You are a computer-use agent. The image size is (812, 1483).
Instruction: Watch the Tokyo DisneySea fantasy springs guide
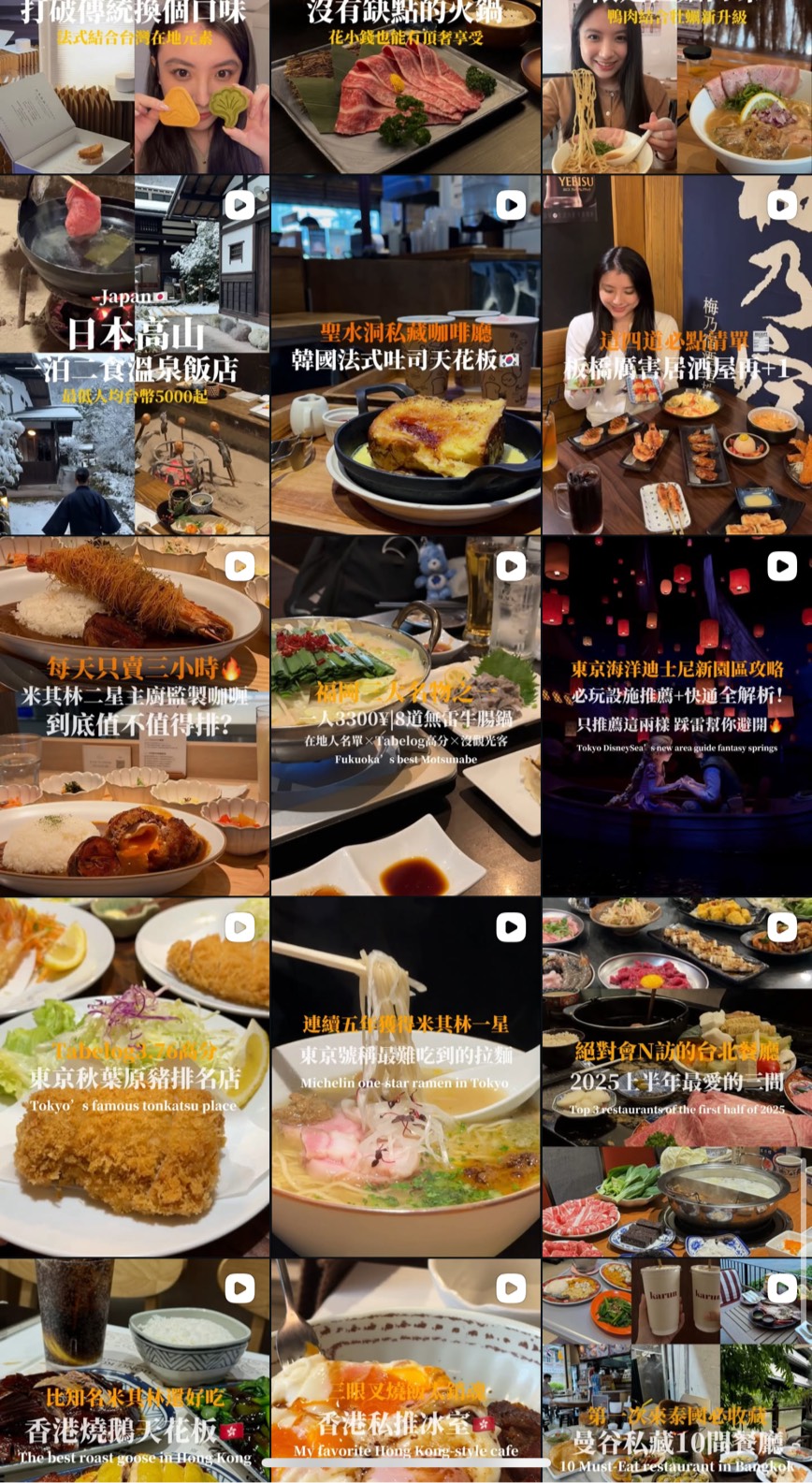(x=677, y=716)
